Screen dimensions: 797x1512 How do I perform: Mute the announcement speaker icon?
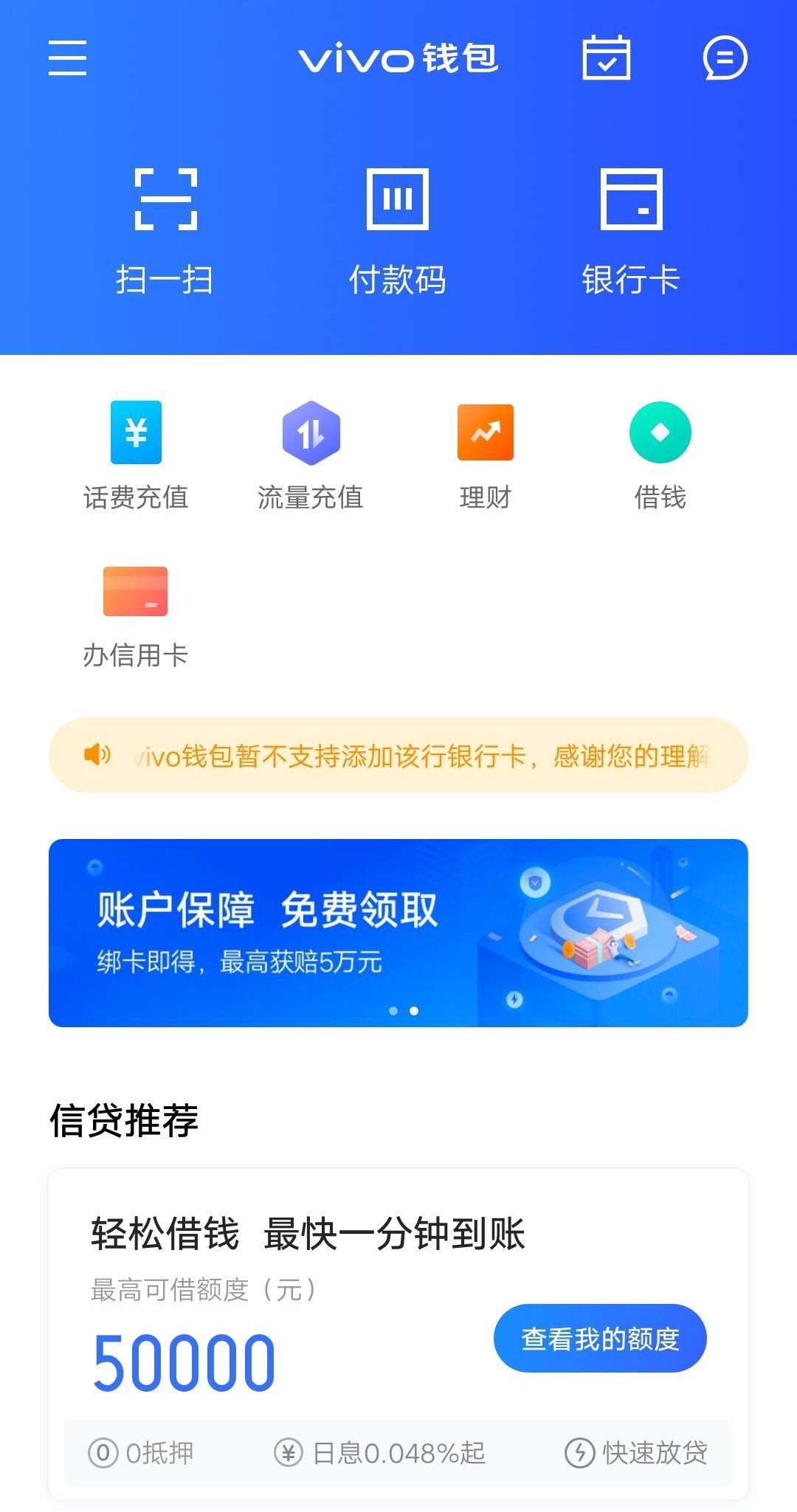point(97,754)
